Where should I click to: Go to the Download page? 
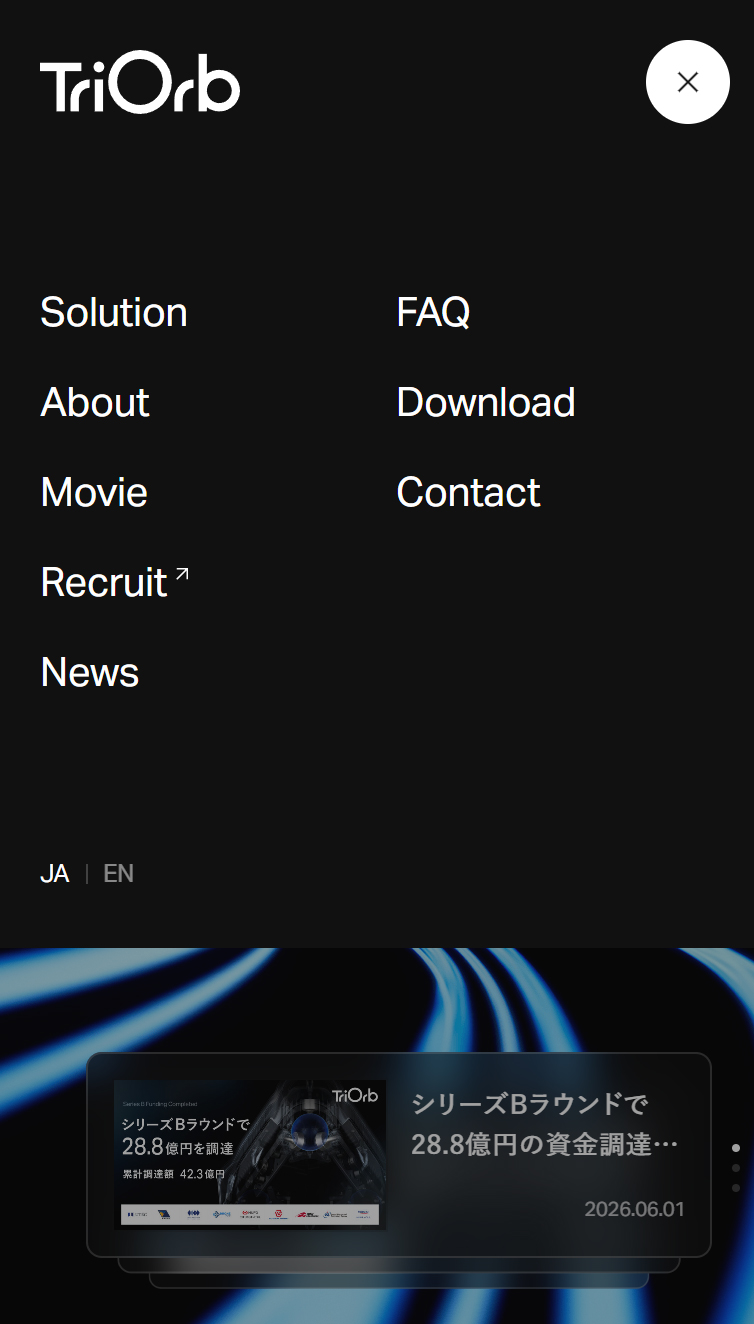click(486, 403)
